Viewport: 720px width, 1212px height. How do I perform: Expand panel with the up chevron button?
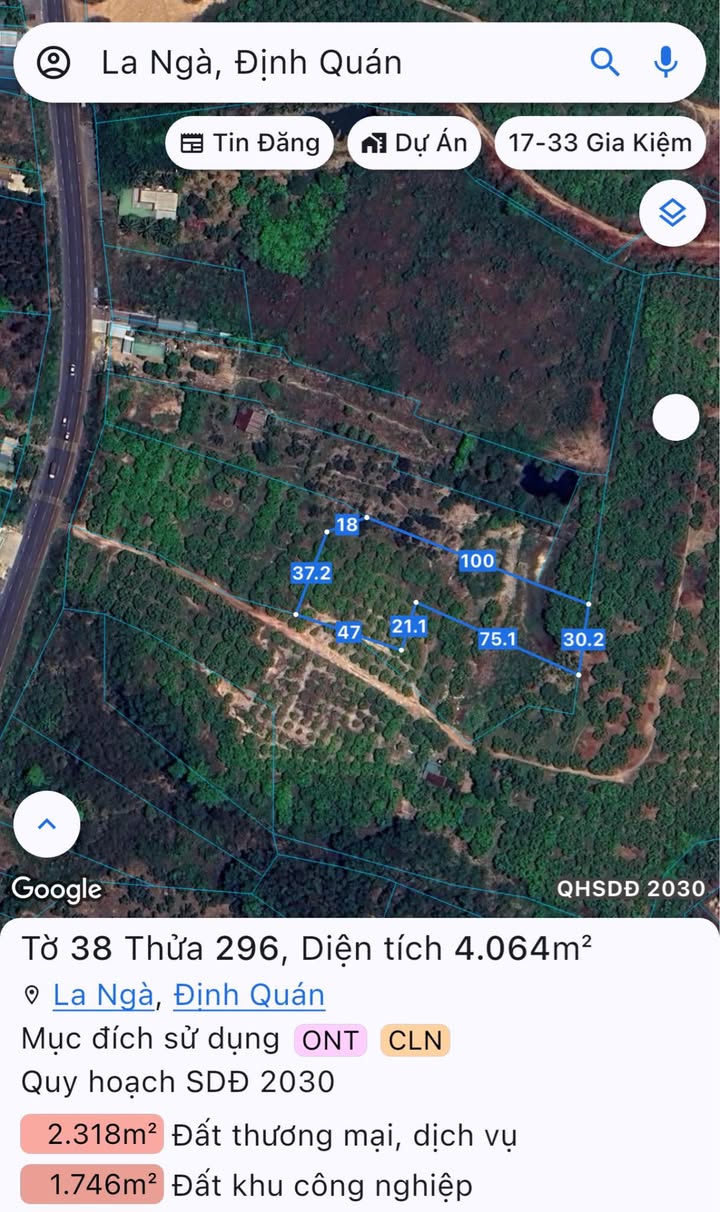(x=46, y=824)
